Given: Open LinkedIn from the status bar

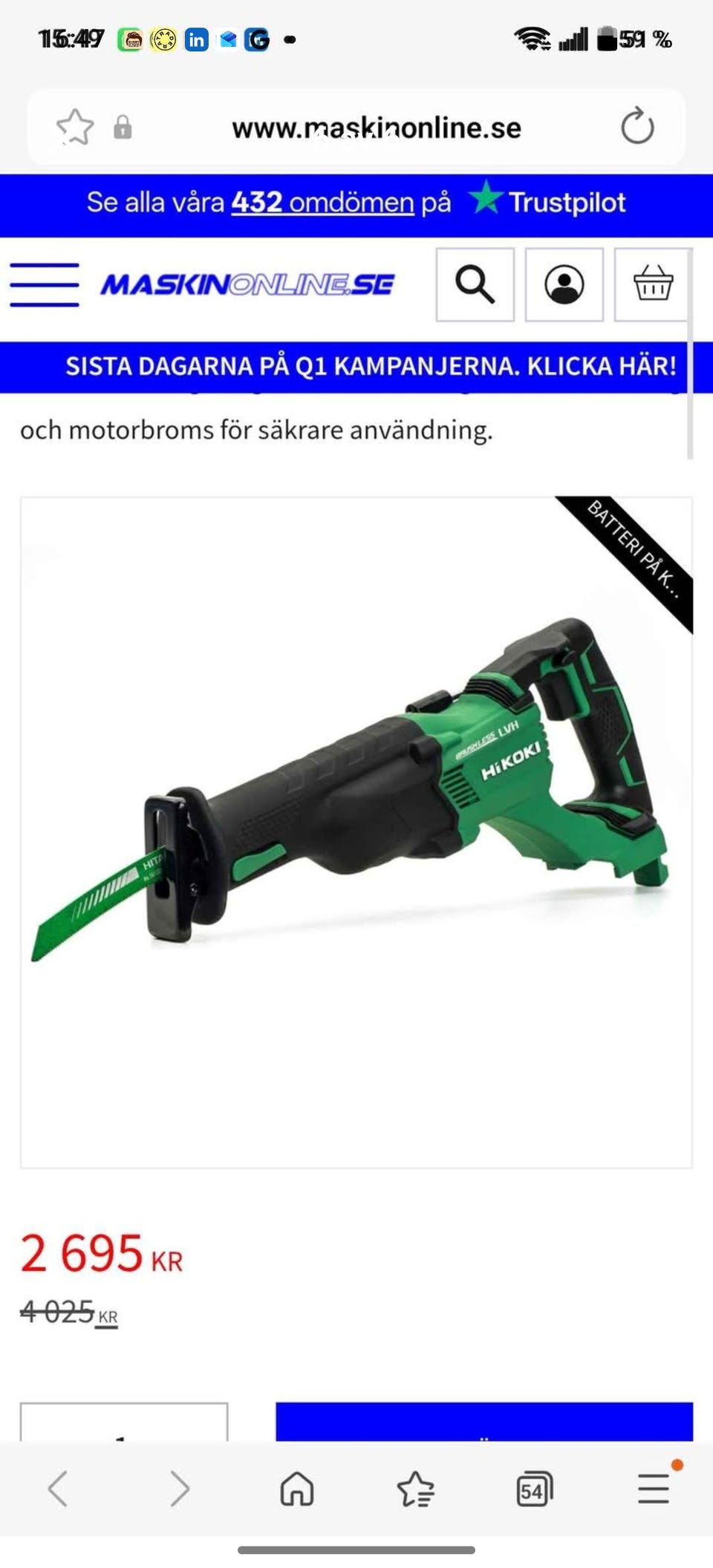Looking at the screenshot, I should 195,41.
